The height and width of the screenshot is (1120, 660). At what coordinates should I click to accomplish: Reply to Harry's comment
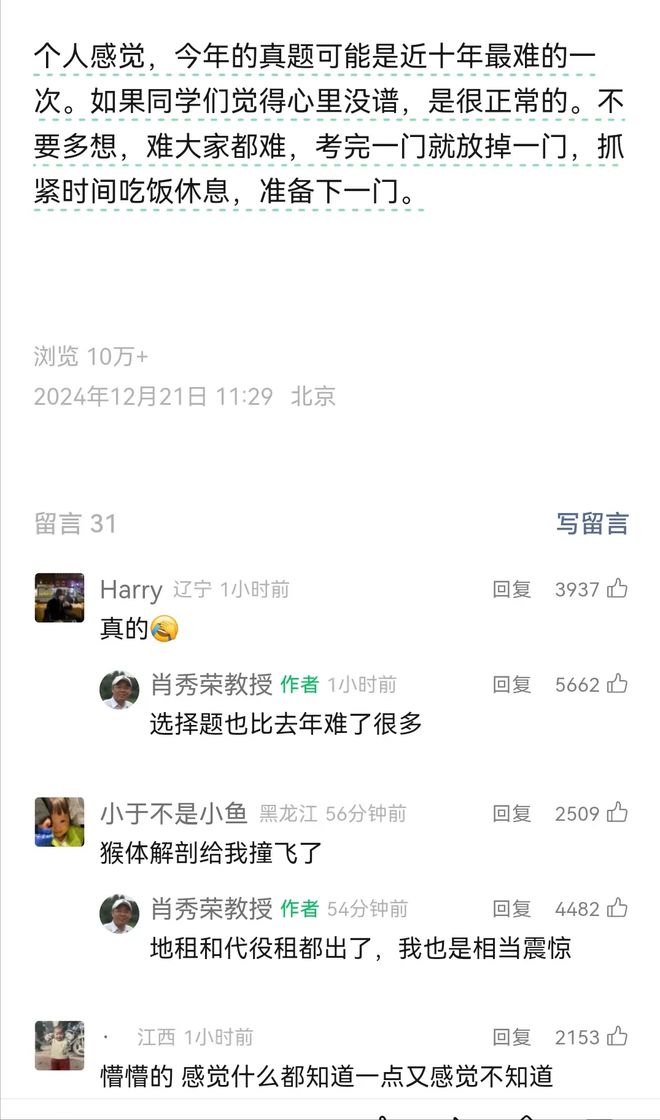click(511, 589)
